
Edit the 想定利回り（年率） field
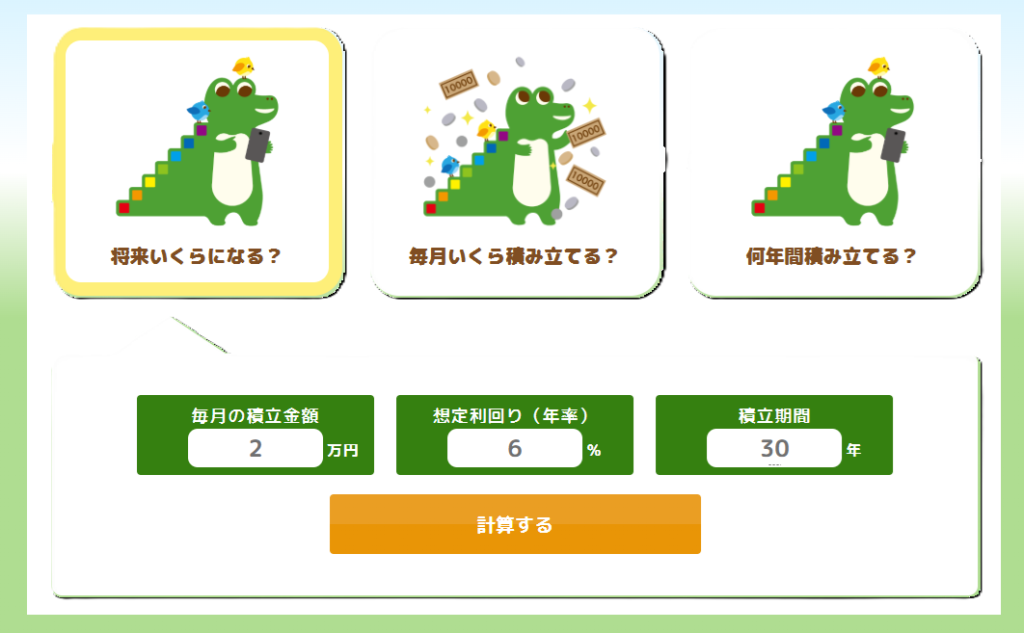514,448
